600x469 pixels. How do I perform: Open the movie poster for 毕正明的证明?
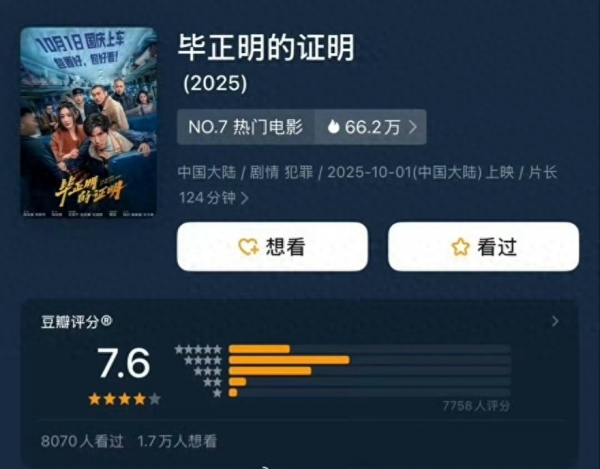pos(88,121)
